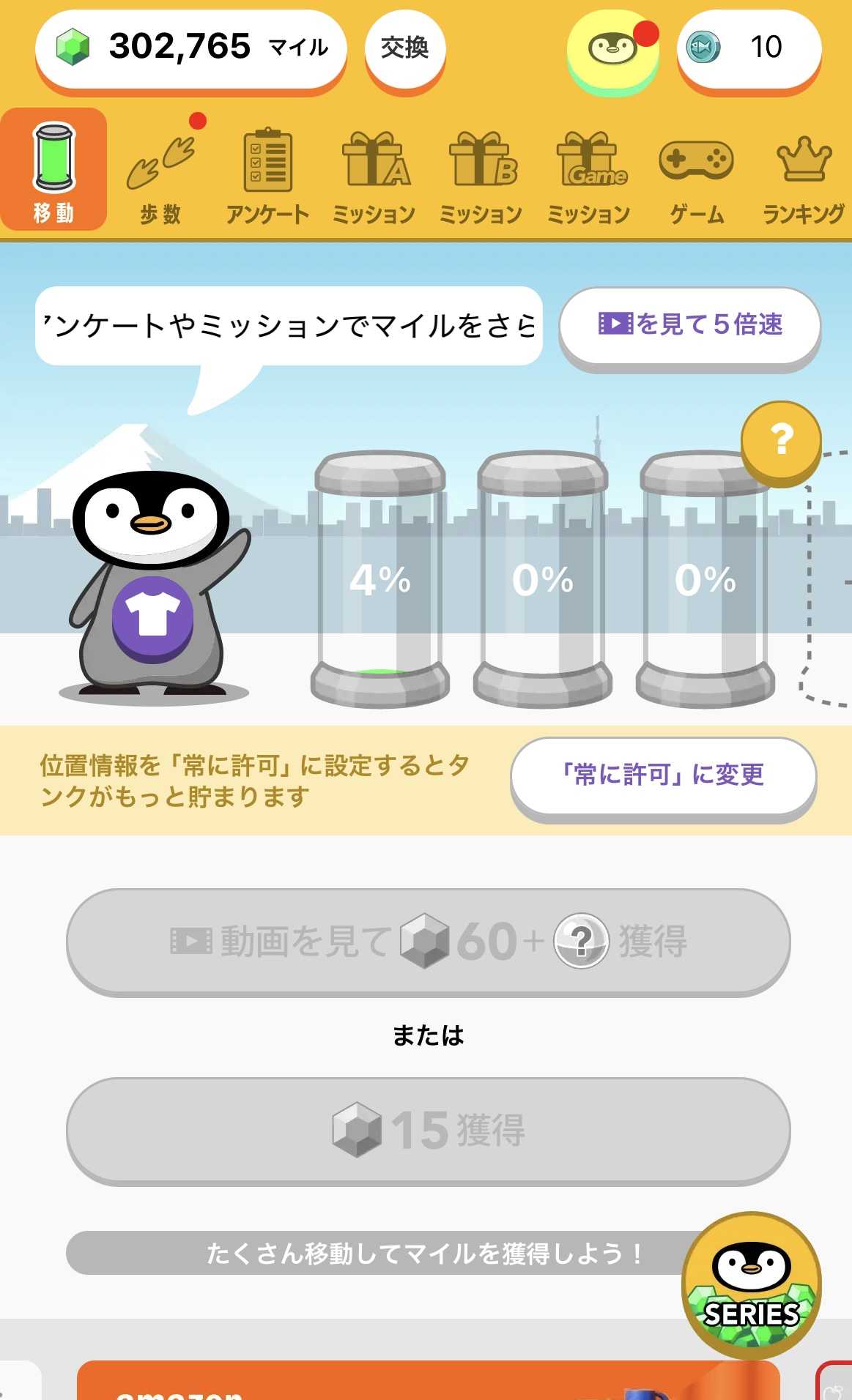The height and width of the screenshot is (1400, 852).
Task: Open the Amazon banner card
Action: click(x=428, y=1381)
